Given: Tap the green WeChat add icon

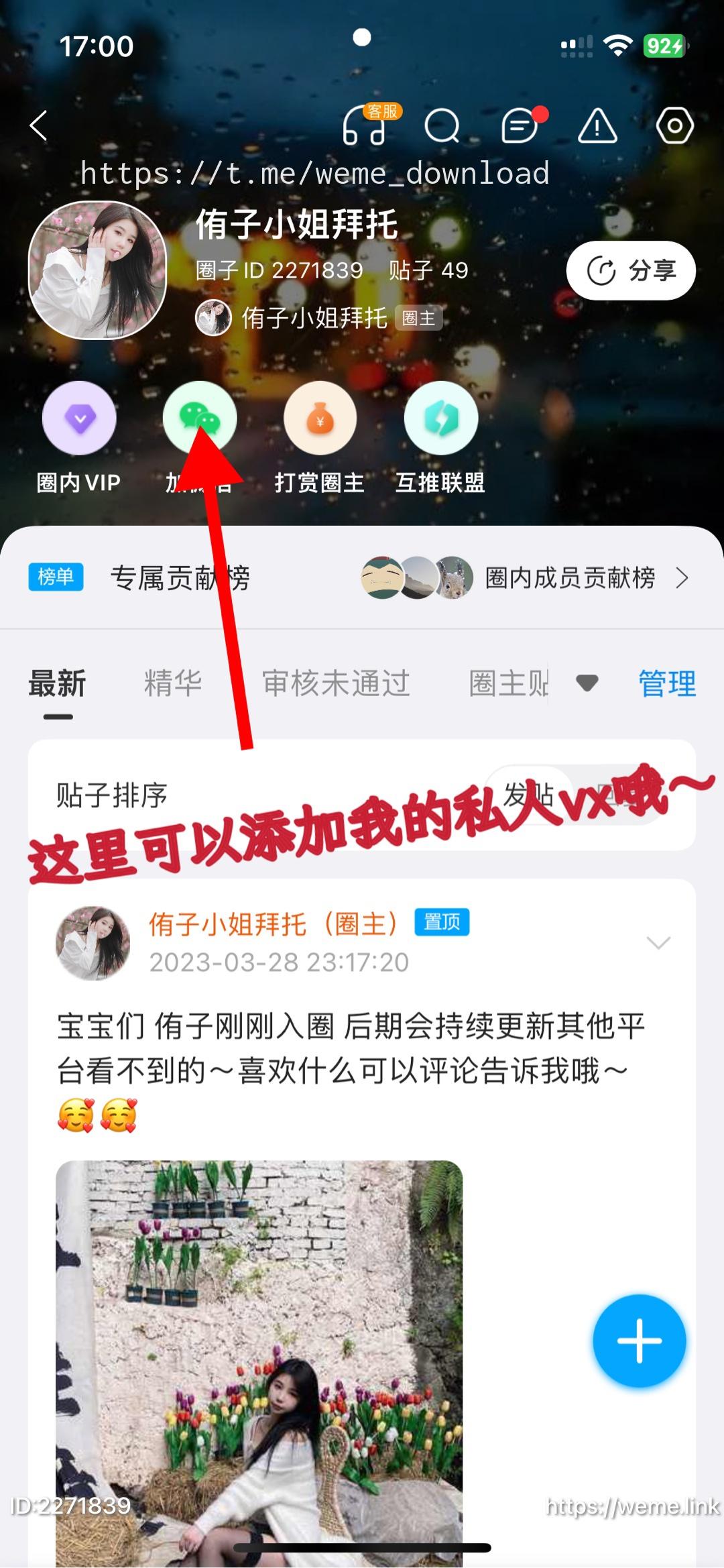Looking at the screenshot, I should pyautogui.click(x=200, y=418).
